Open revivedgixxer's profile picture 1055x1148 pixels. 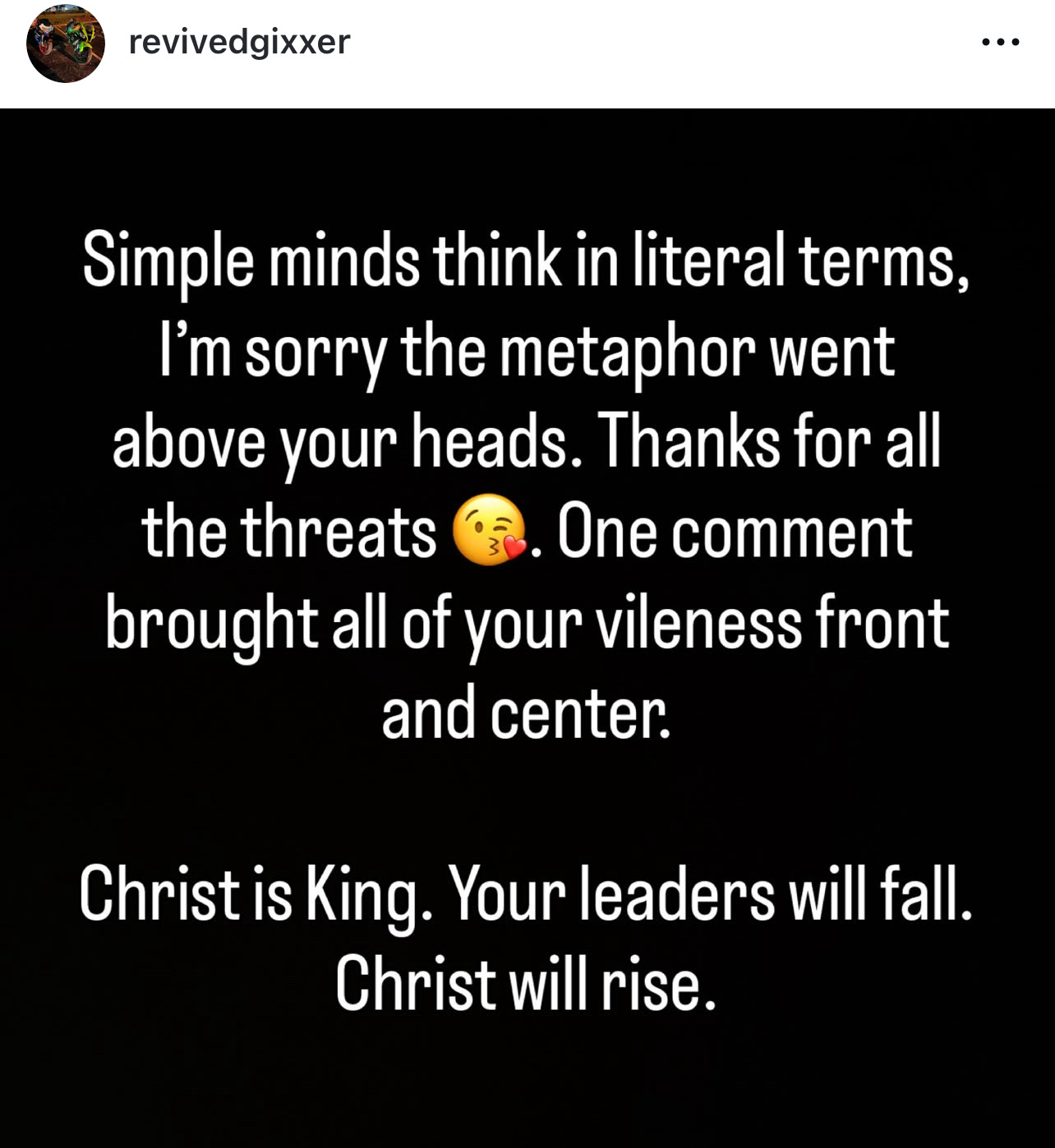pos(66,44)
